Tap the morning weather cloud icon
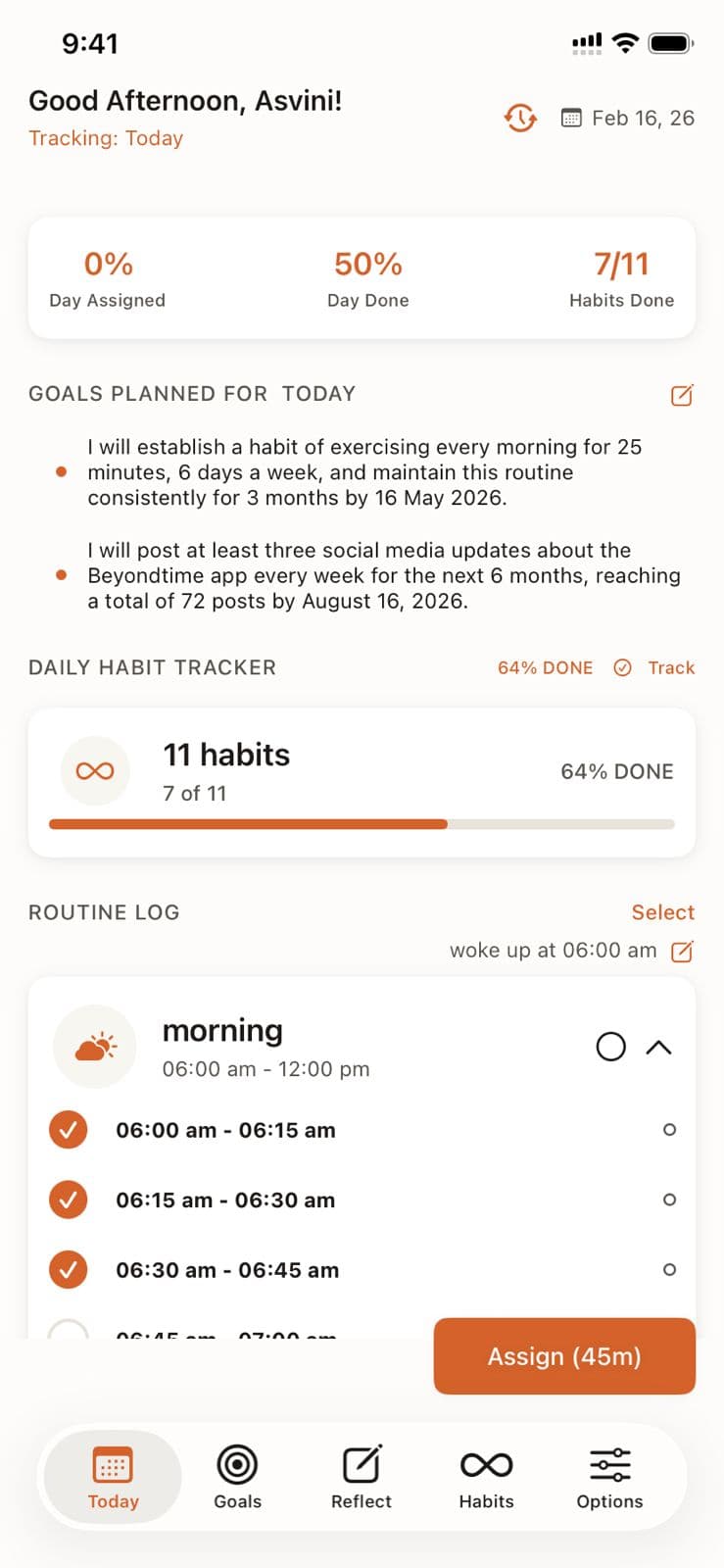 click(94, 1046)
